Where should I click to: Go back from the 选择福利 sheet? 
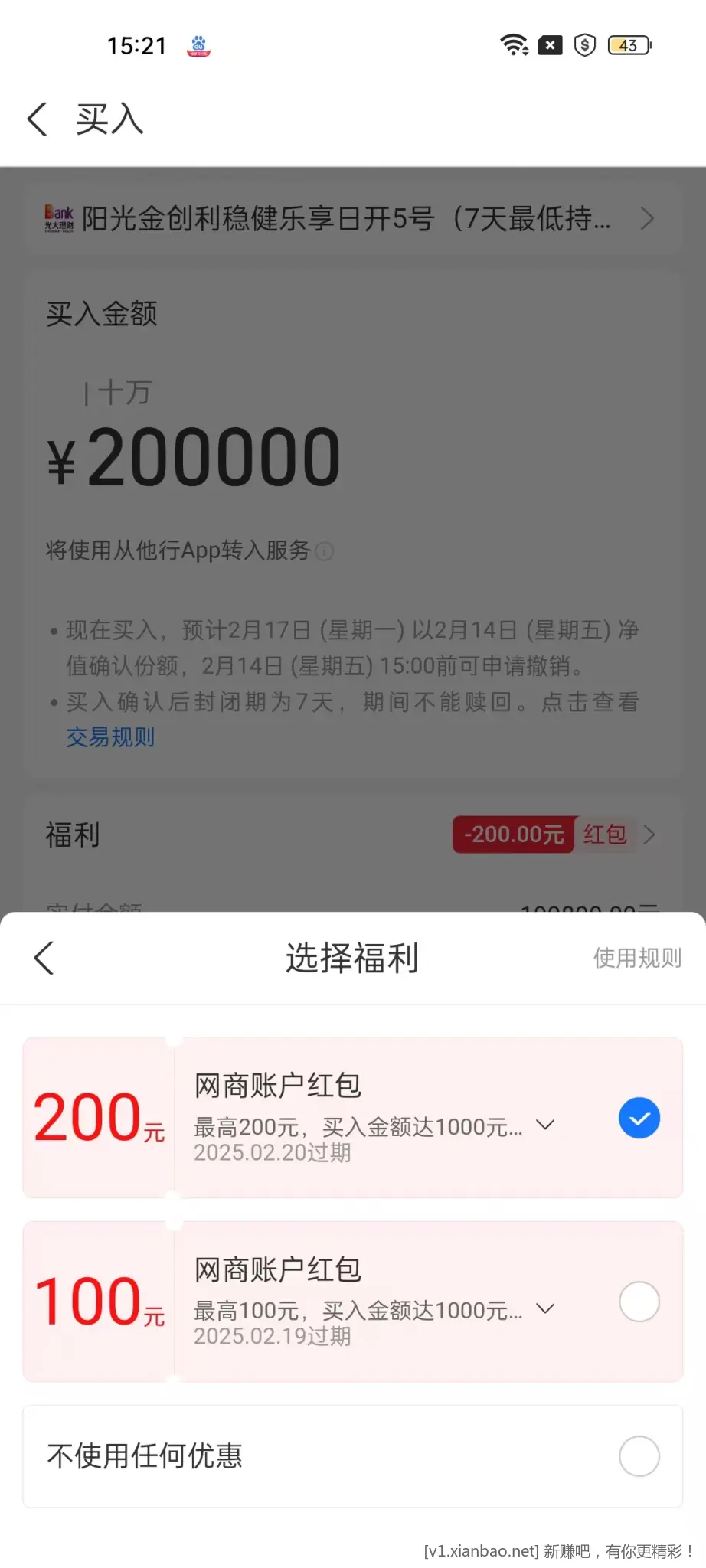(x=44, y=958)
